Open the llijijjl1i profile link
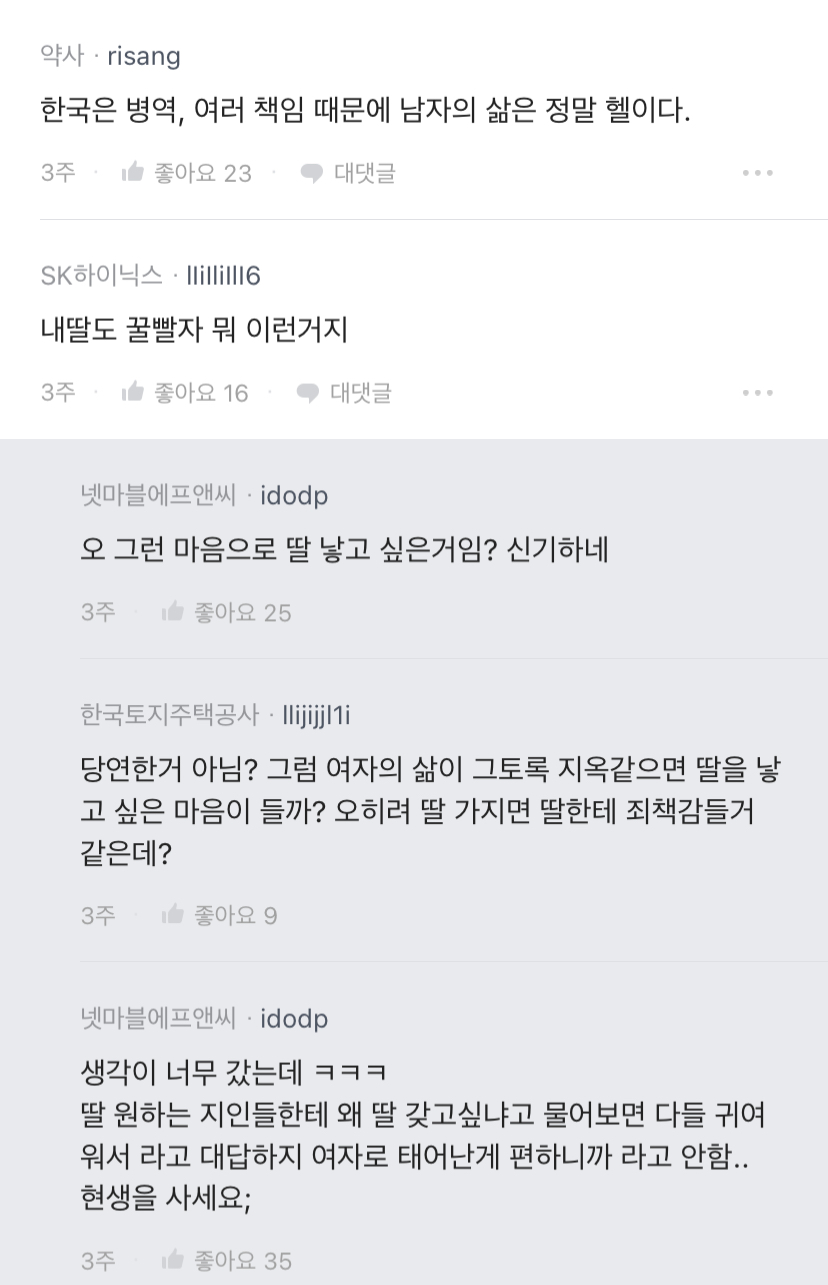Screen dimensions: 828x1285 (x=317, y=714)
